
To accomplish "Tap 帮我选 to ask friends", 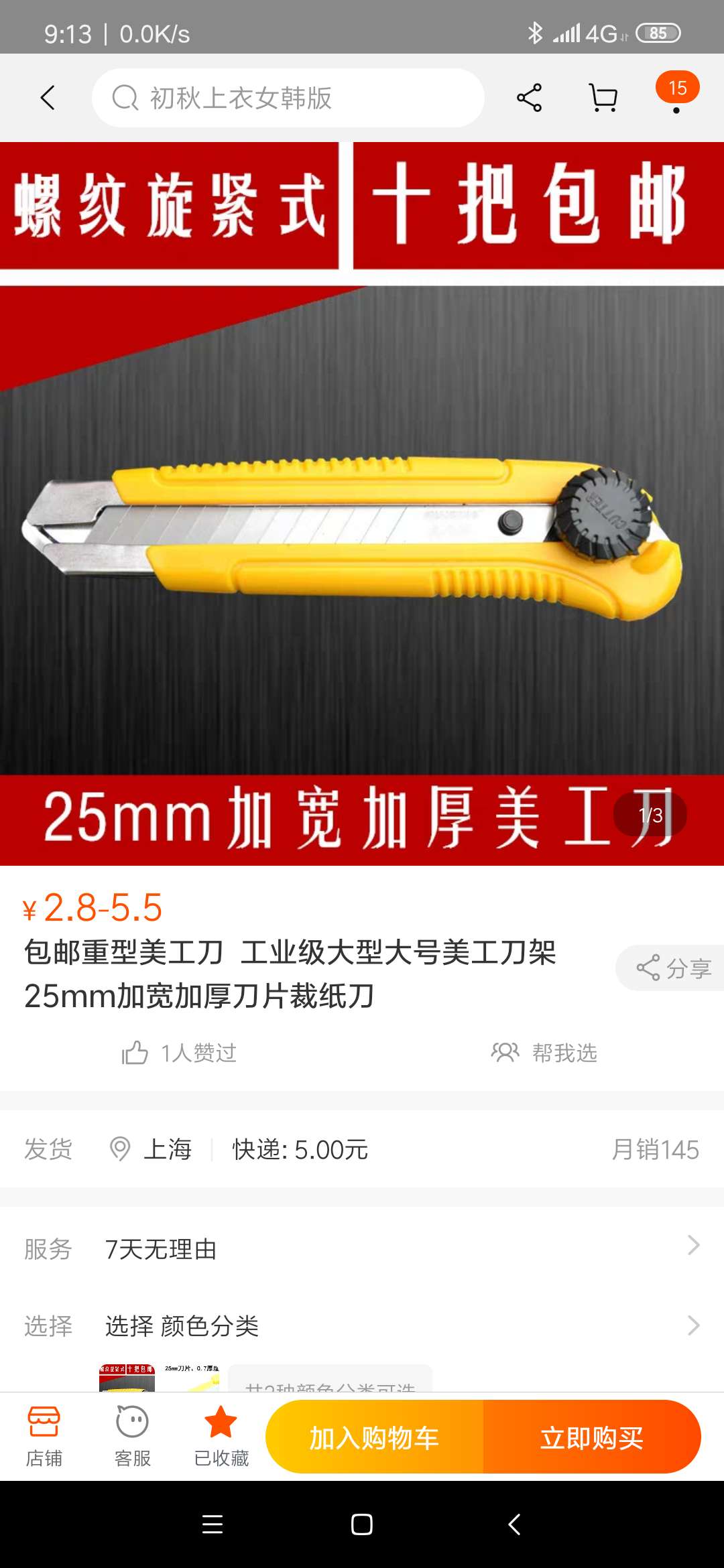I will 544,1053.
